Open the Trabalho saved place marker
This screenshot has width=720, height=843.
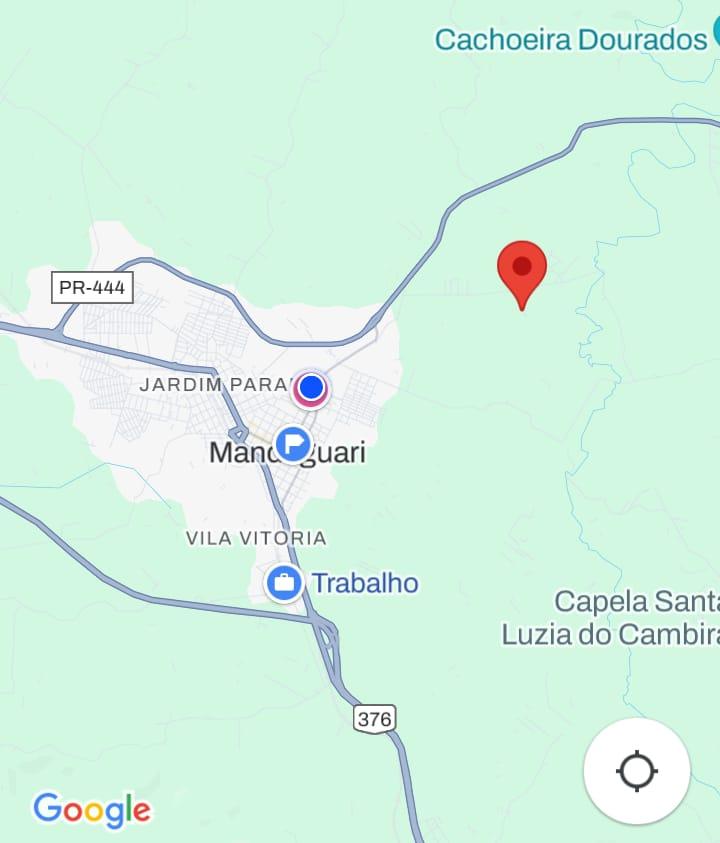[284, 582]
